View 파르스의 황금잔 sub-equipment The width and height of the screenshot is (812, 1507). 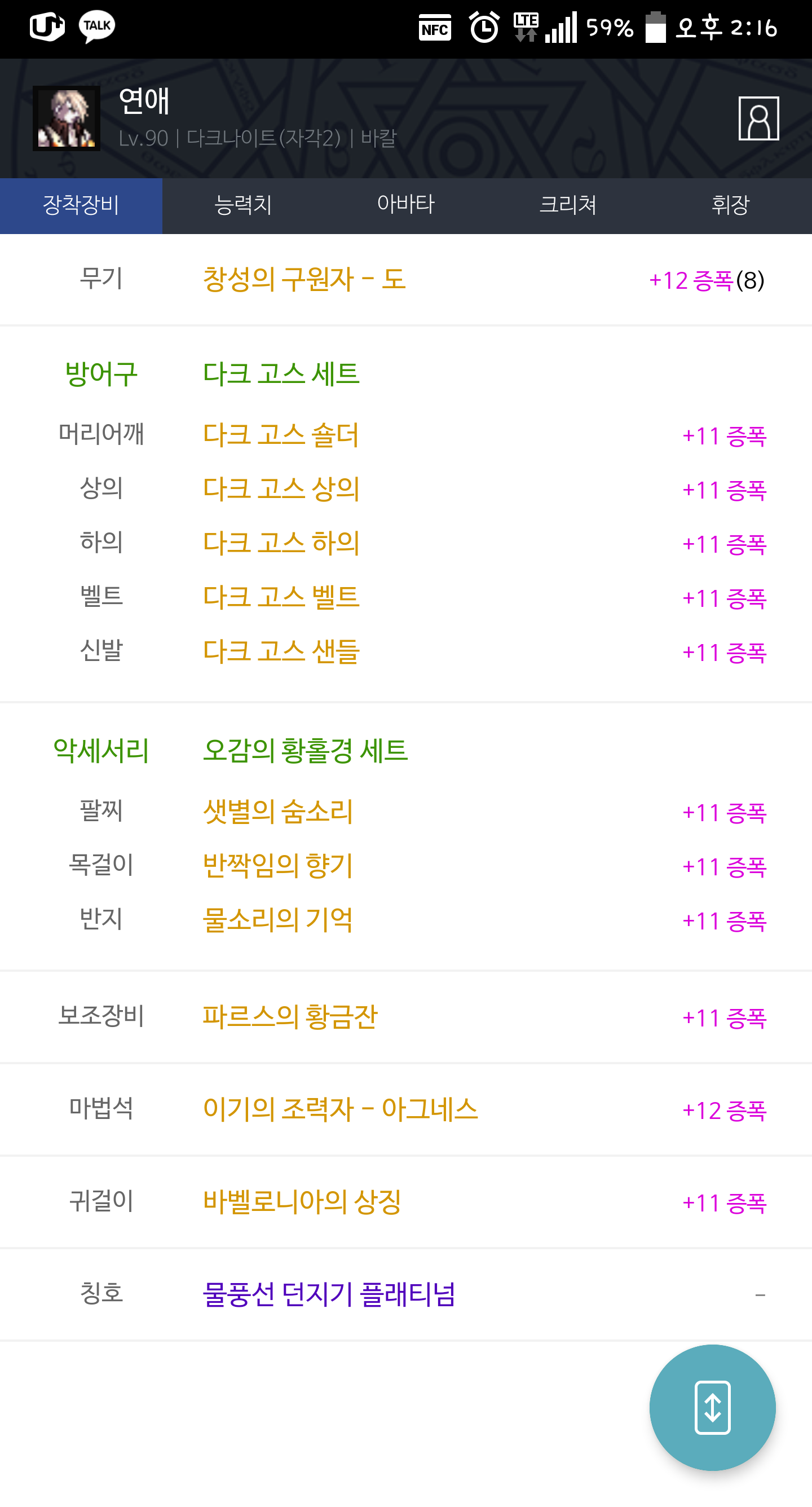click(290, 1017)
